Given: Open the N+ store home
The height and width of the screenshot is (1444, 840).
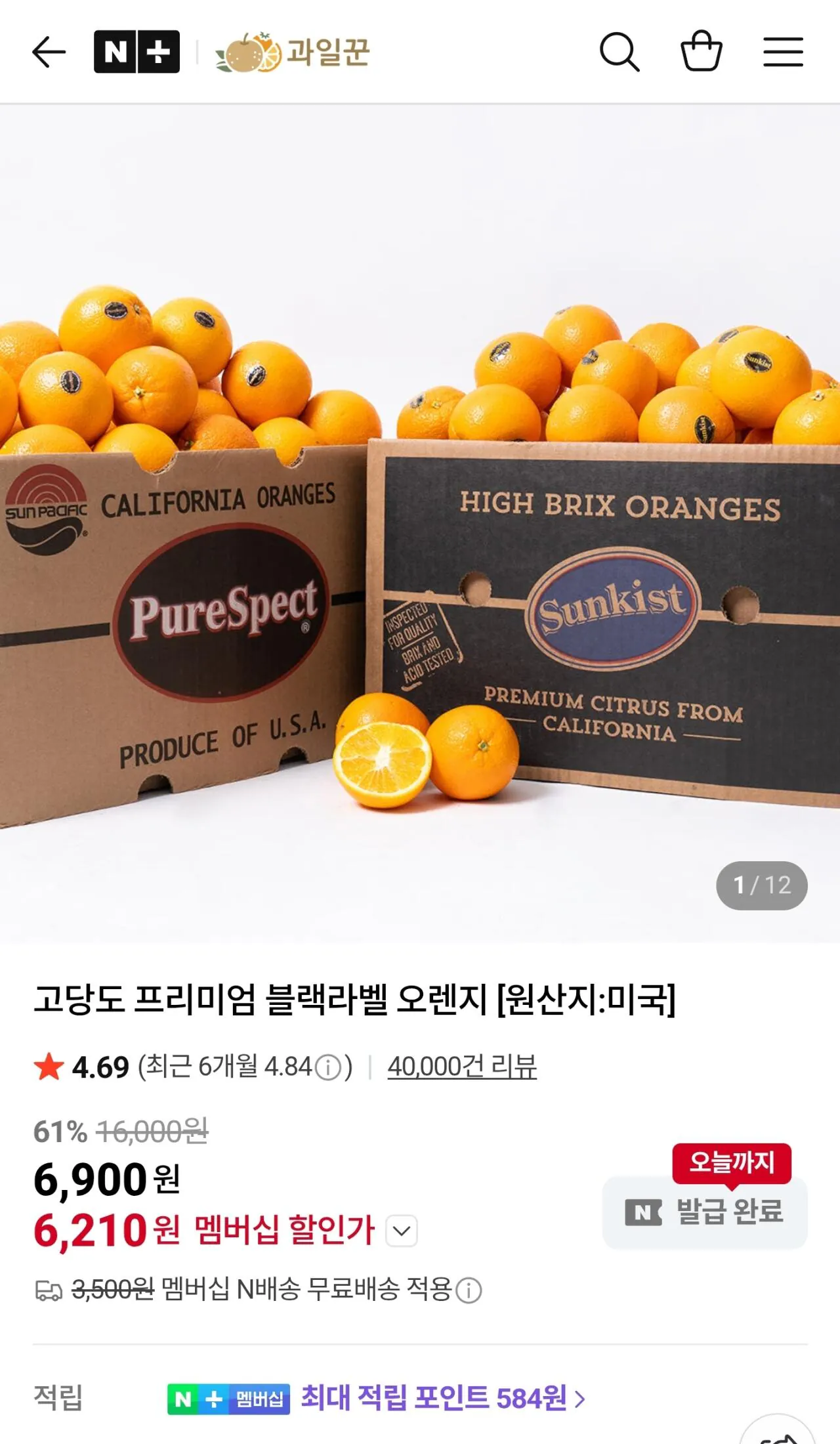Looking at the screenshot, I should [136, 52].
